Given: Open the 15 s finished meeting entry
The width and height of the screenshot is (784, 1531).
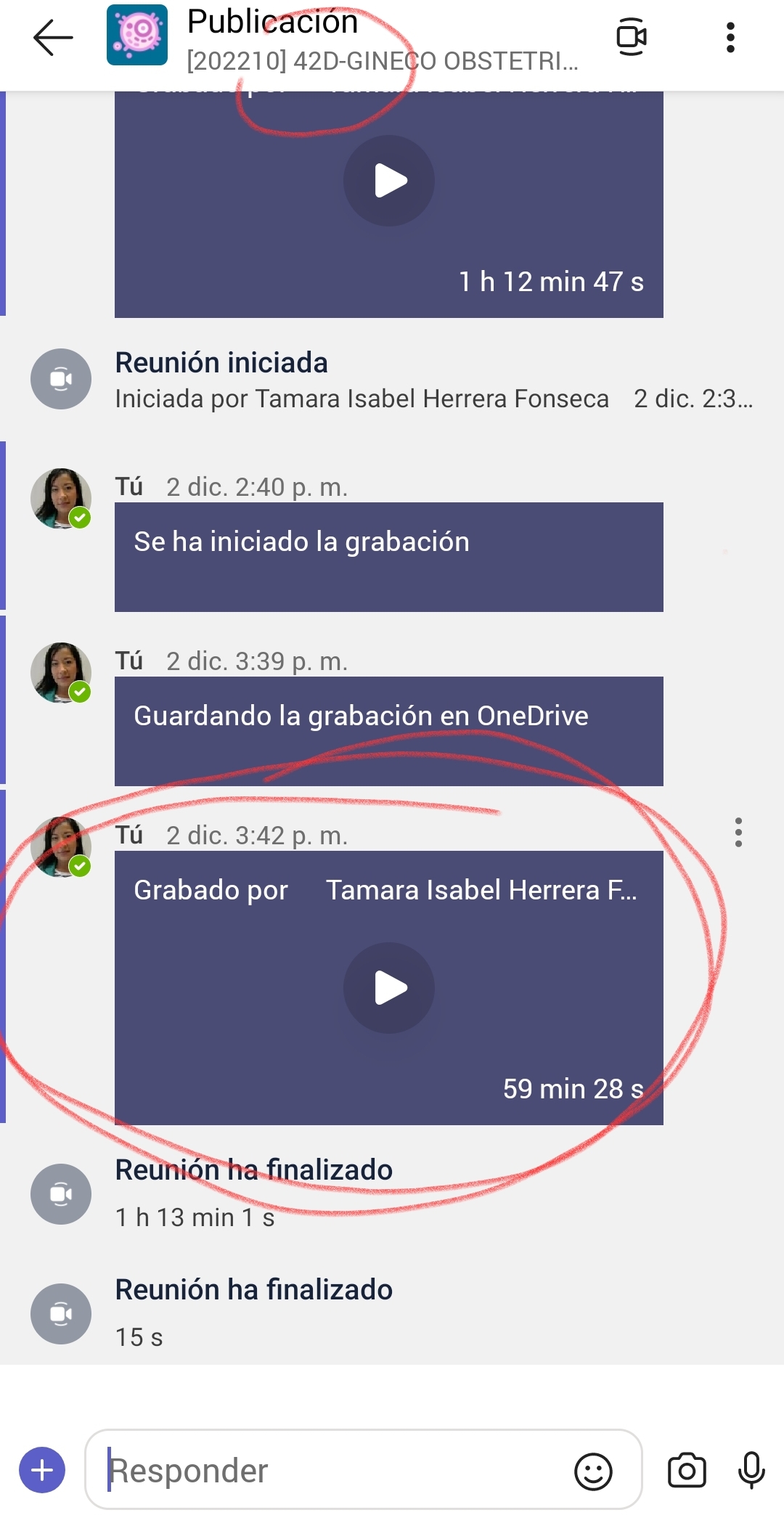Looking at the screenshot, I should point(253,1291).
